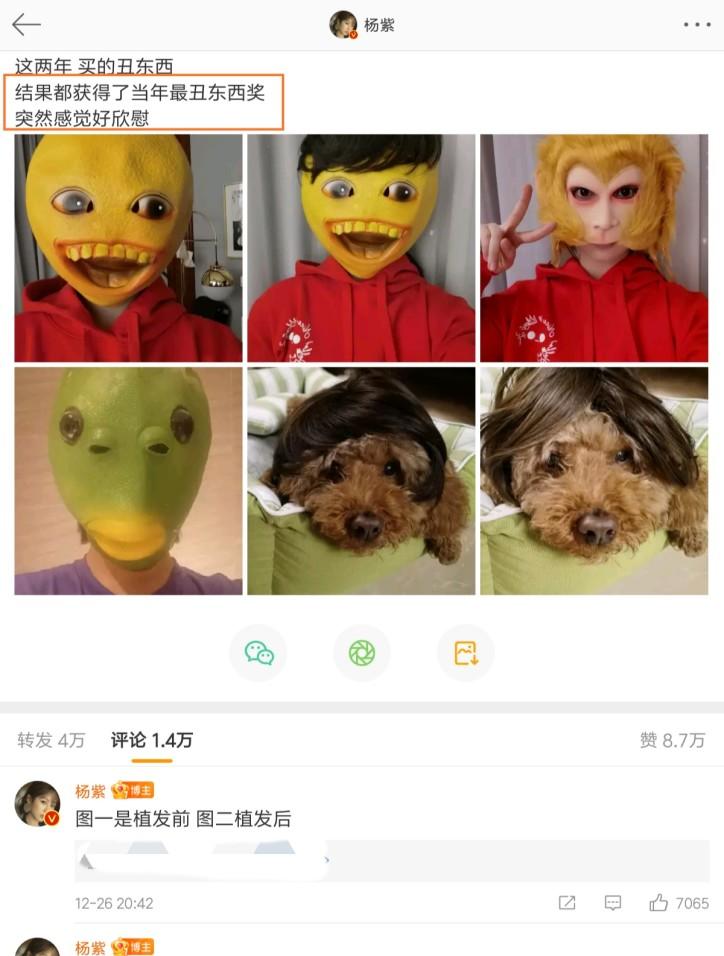Switch to the 赞 8.7万 tab
The image size is (724, 956).
(672, 740)
